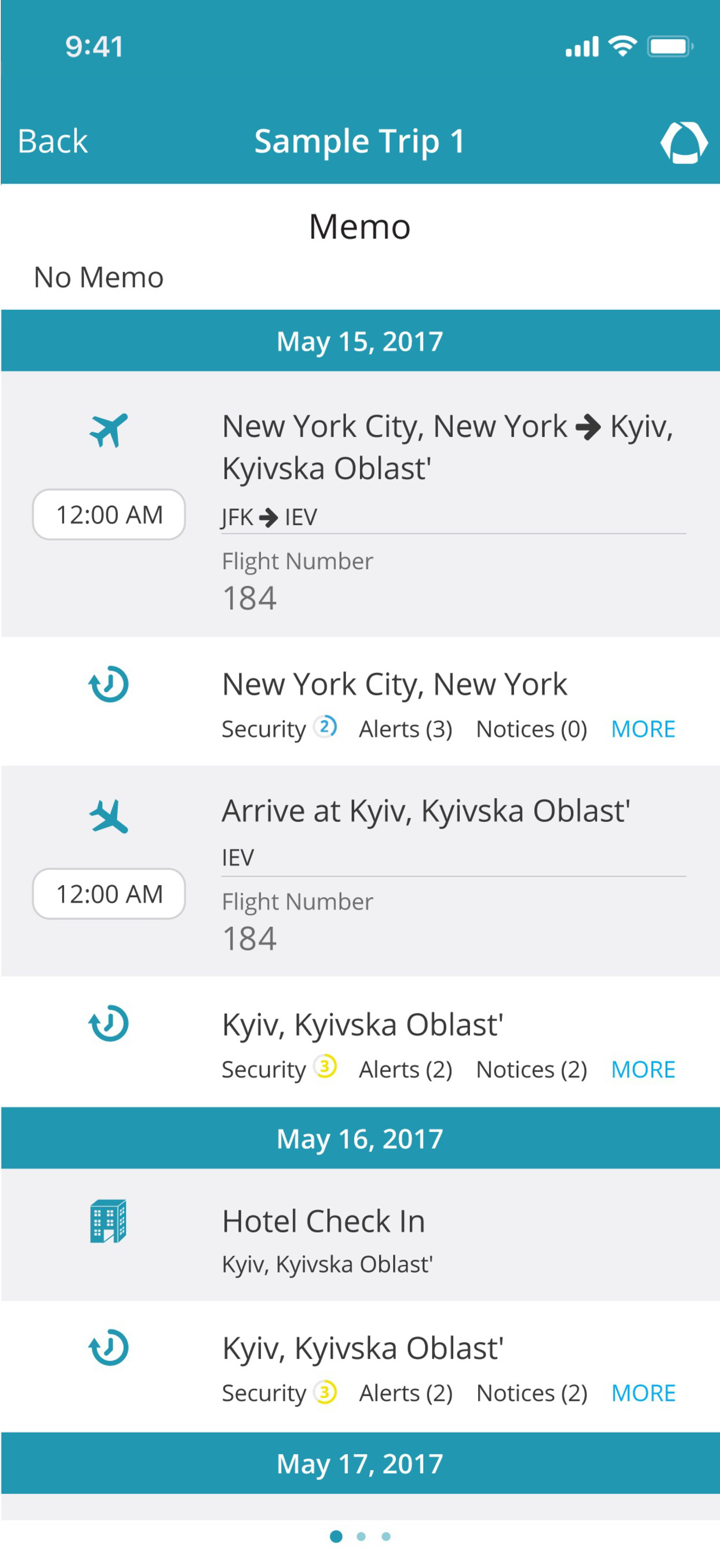Tap the second page indicator dot
Screen dimensions: 720x1558
click(x=360, y=1536)
